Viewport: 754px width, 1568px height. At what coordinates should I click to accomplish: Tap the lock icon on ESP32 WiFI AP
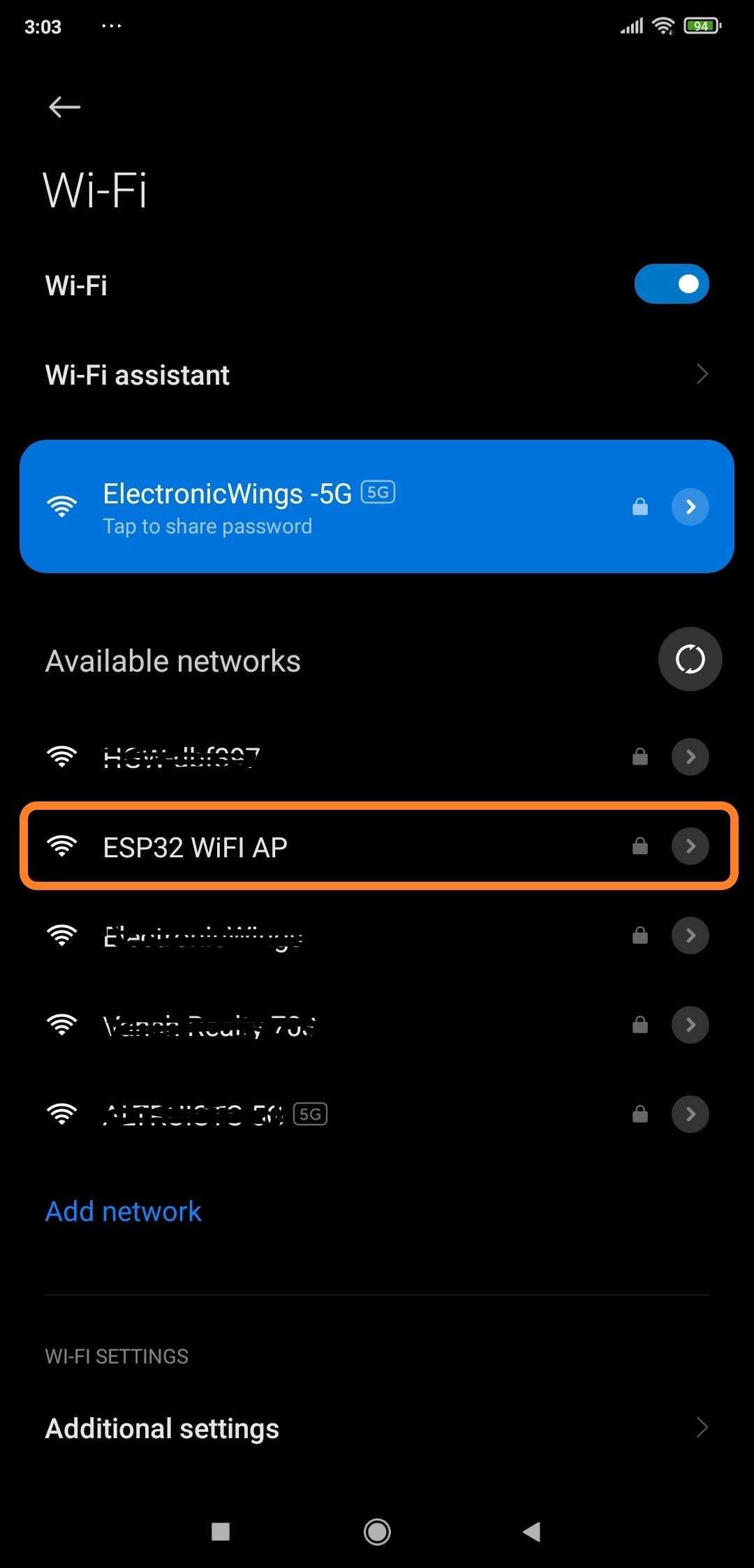click(x=639, y=846)
